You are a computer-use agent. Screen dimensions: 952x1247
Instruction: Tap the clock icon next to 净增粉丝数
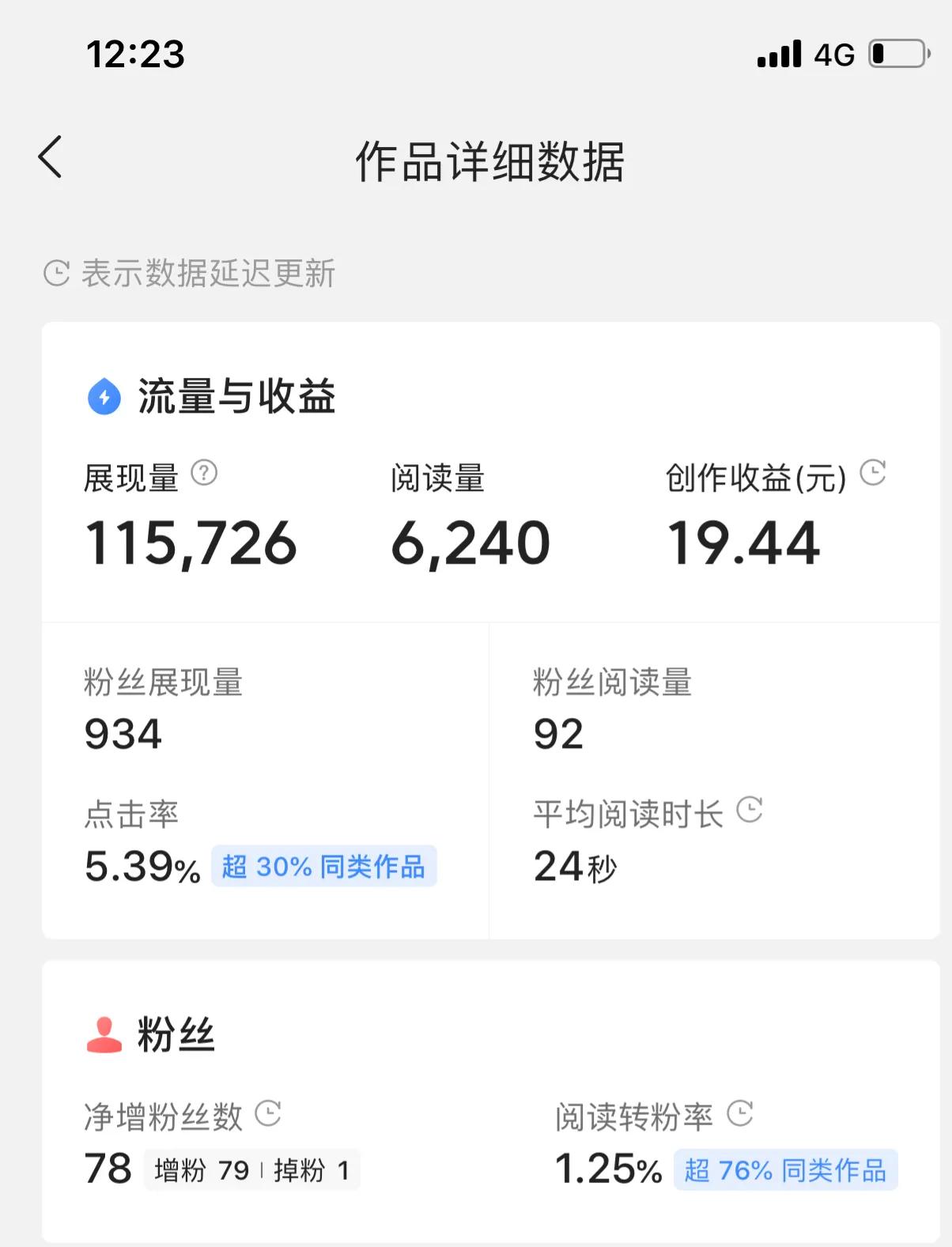(270, 1115)
